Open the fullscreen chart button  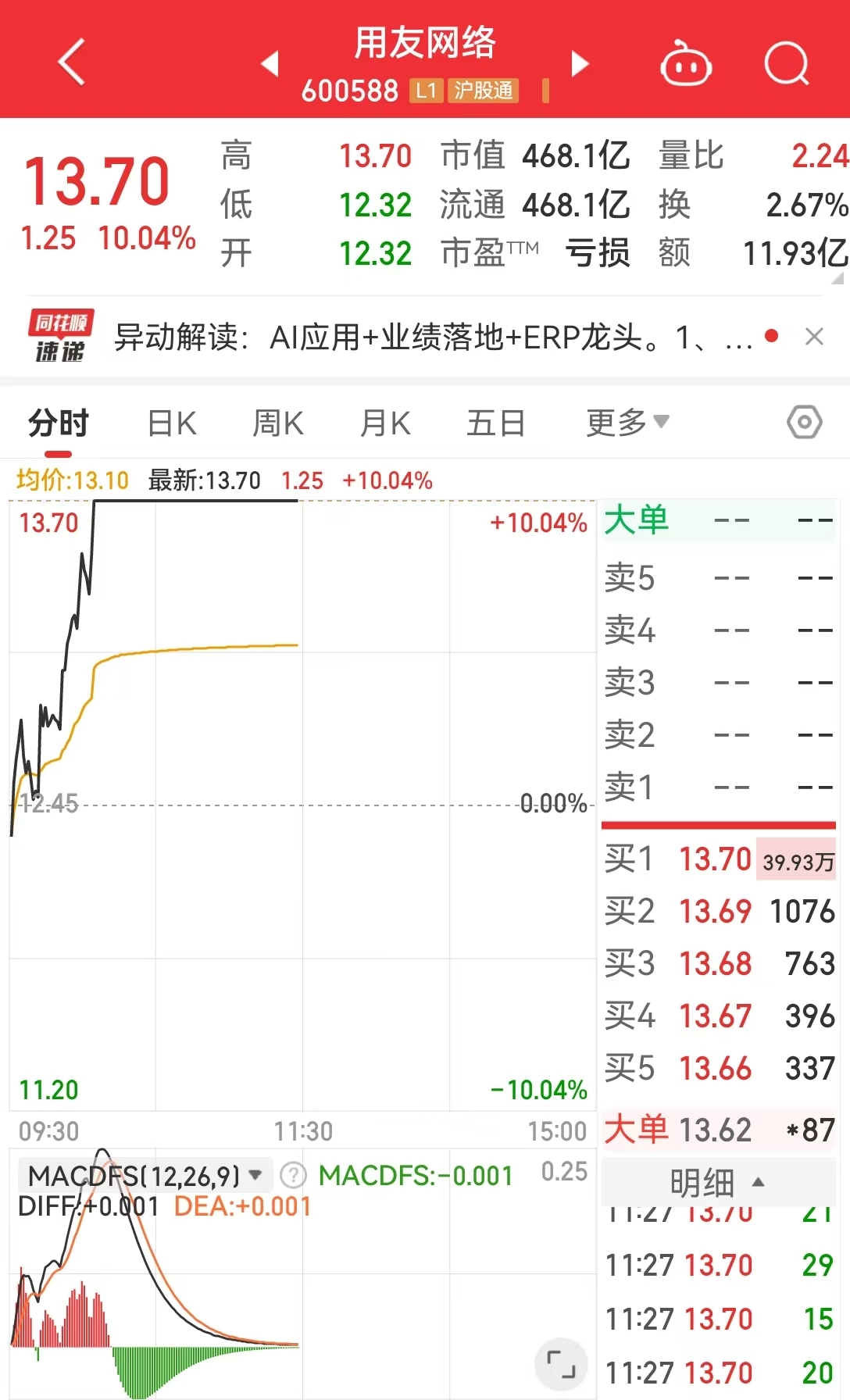[x=560, y=1364]
